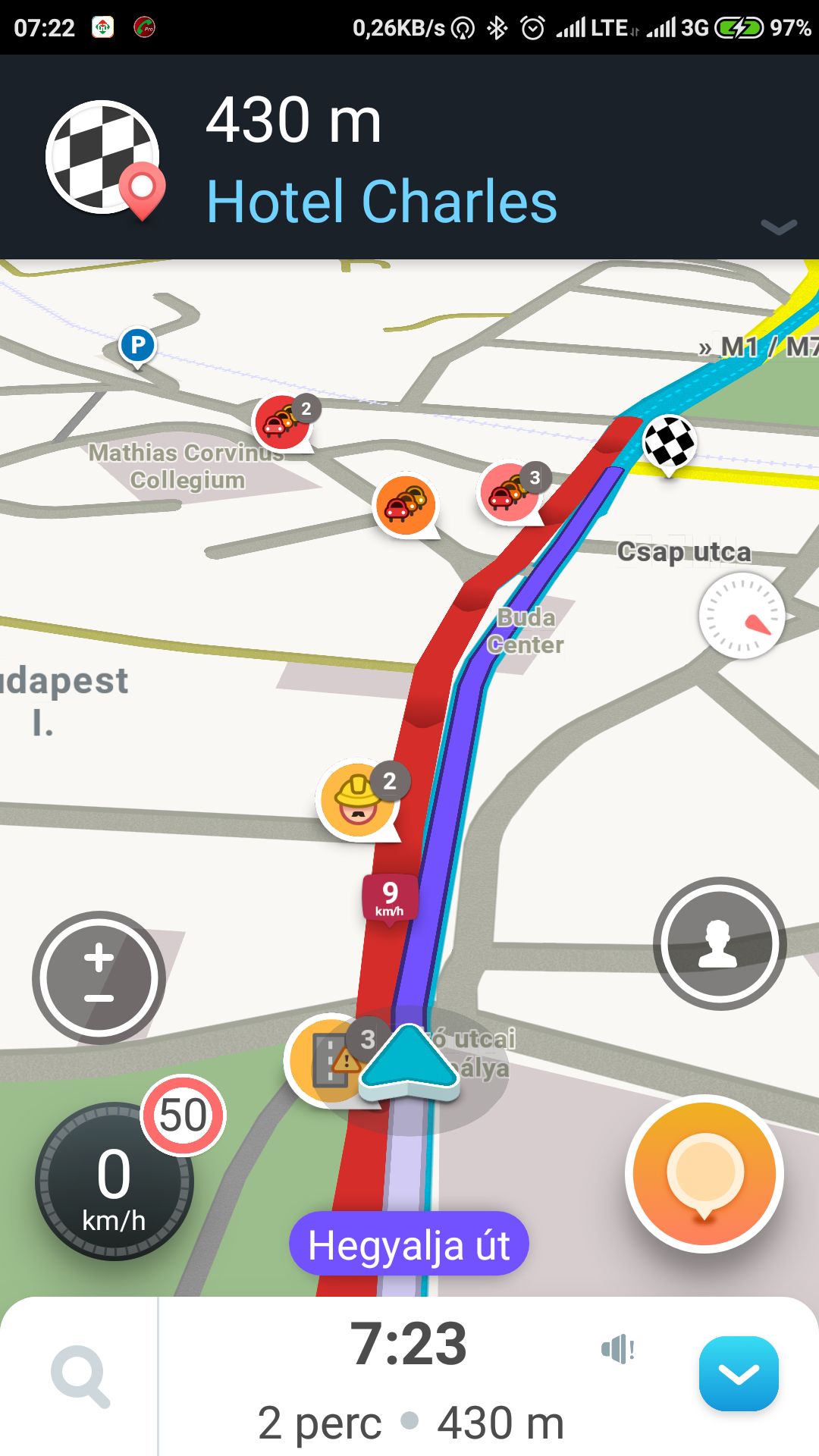Tap the checkered destination pin on map
The width and height of the screenshot is (819, 1456).
(669, 442)
